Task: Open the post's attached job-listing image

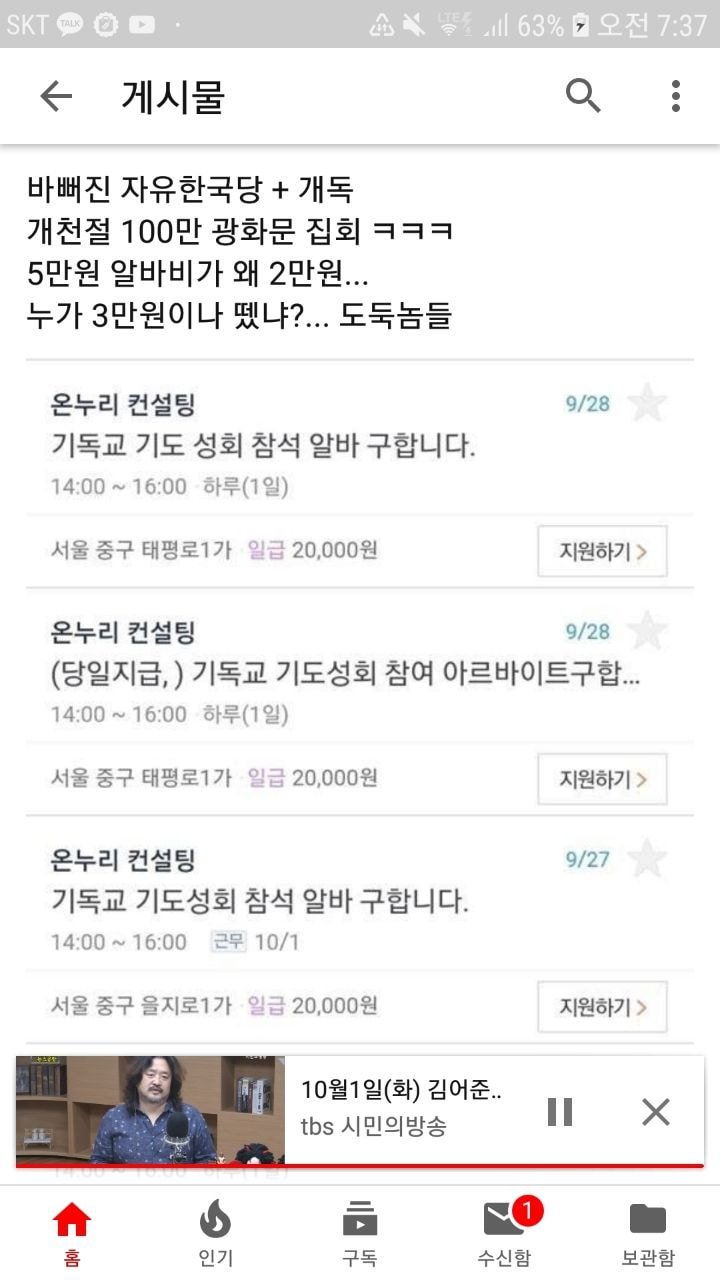Action: 360,700
